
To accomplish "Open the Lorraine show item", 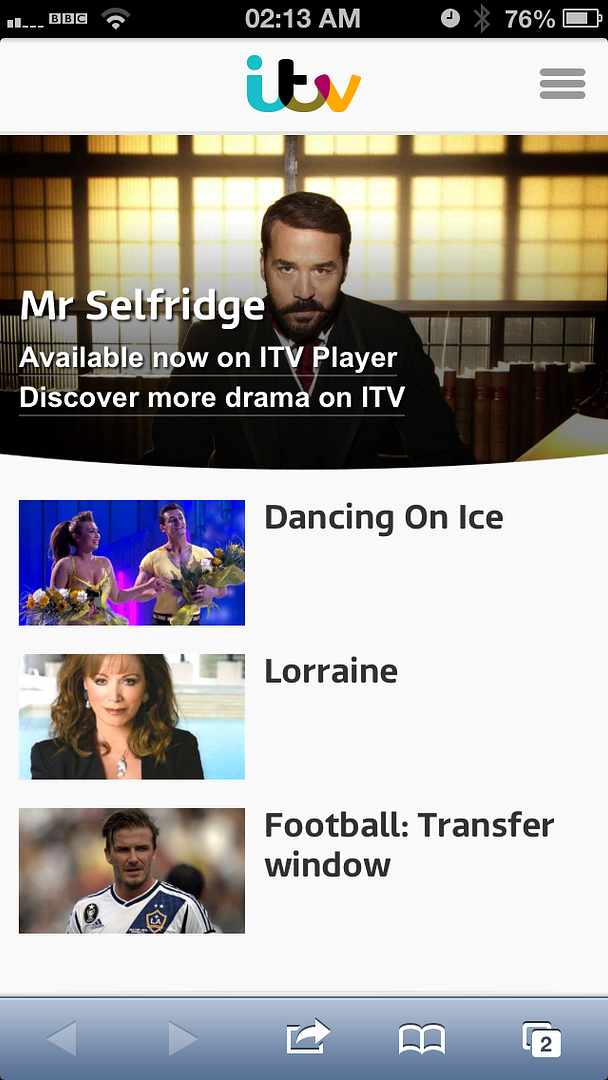I will (x=330, y=671).
